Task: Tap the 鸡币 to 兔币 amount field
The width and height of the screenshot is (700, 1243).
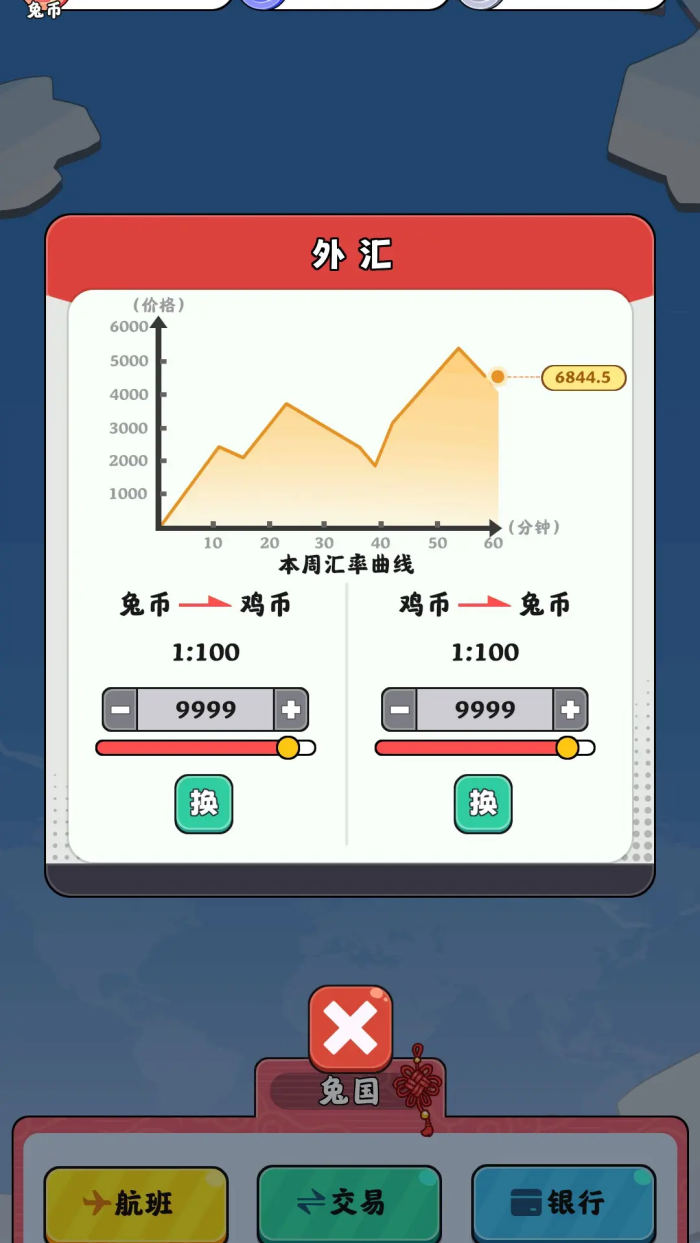Action: point(484,710)
